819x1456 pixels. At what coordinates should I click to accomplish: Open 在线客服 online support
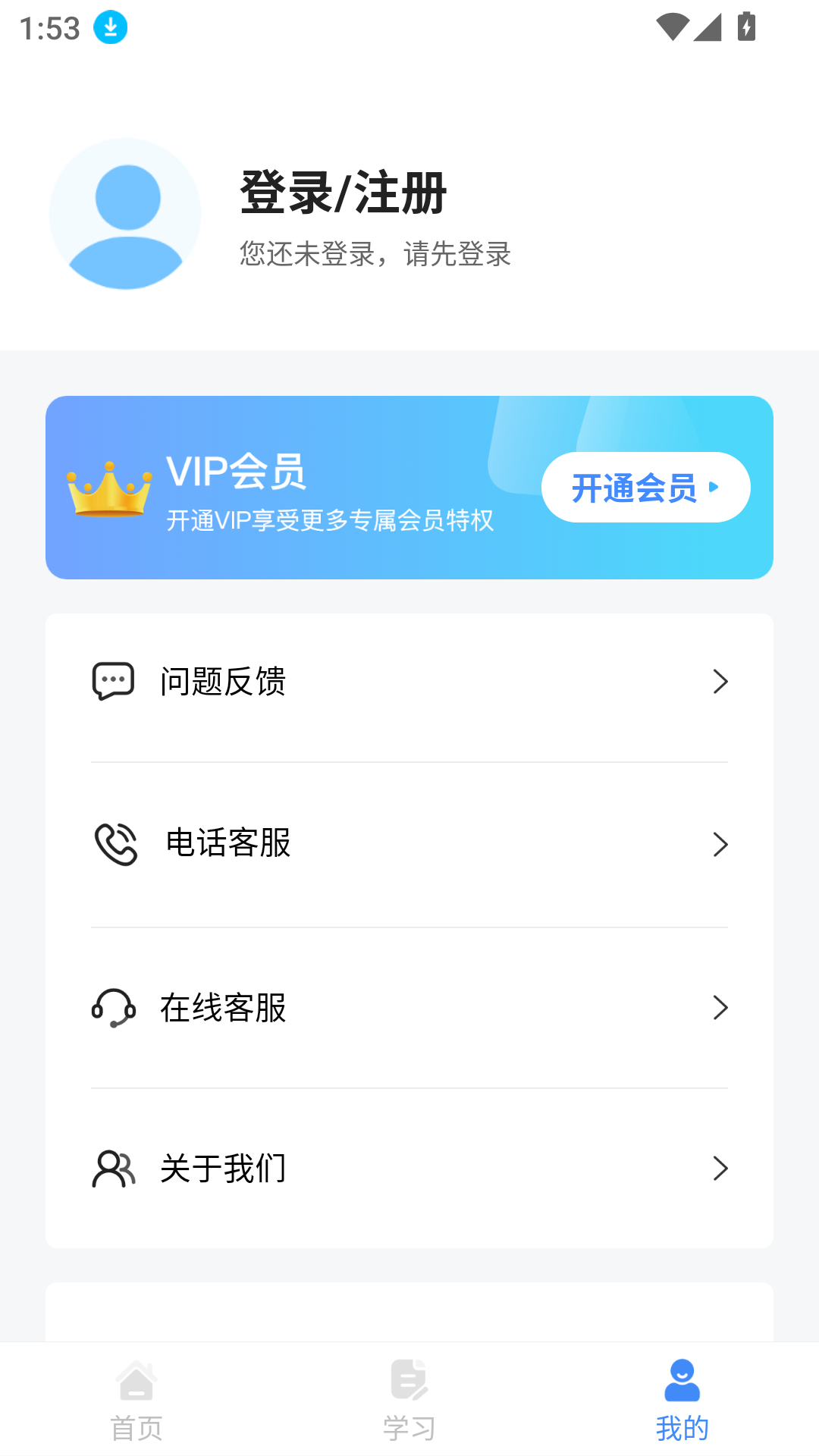[x=409, y=1008]
